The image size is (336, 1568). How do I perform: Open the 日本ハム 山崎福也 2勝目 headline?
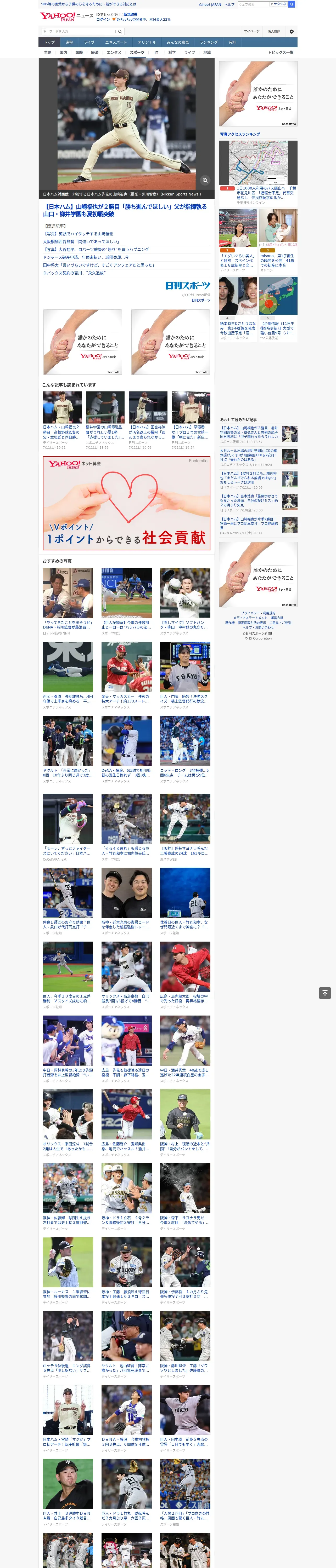pos(125,210)
